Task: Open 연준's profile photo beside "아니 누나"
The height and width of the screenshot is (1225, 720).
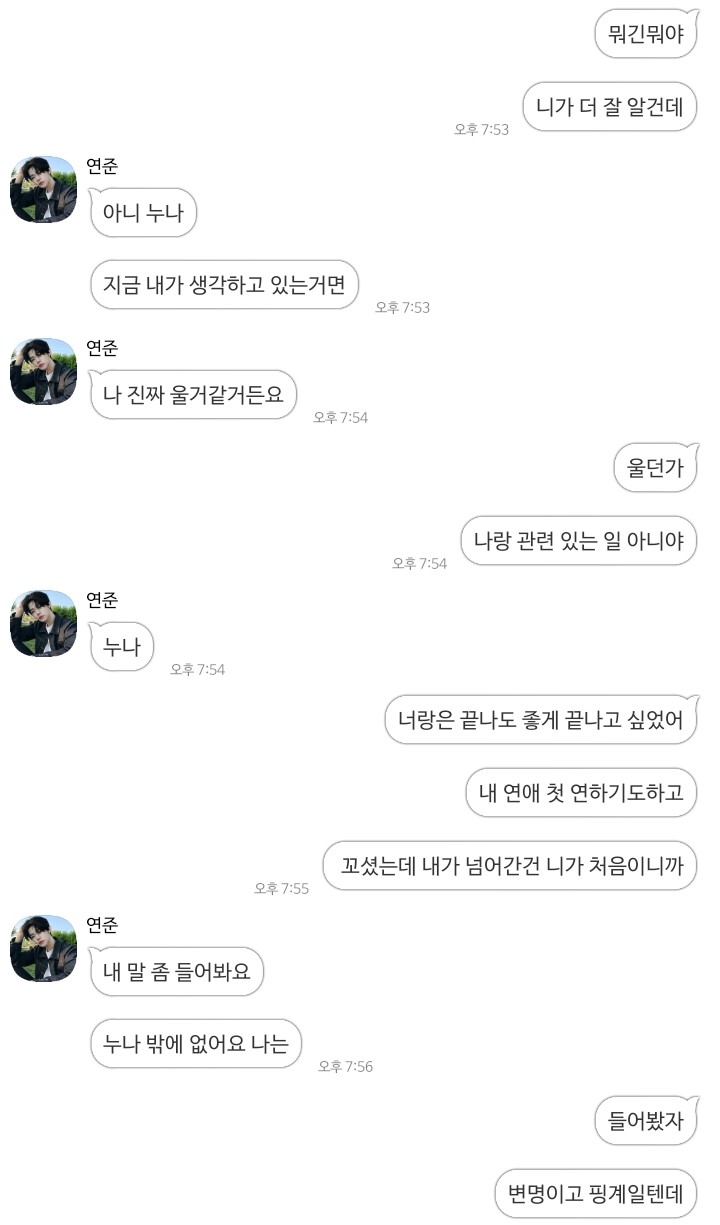Action: click(x=43, y=189)
